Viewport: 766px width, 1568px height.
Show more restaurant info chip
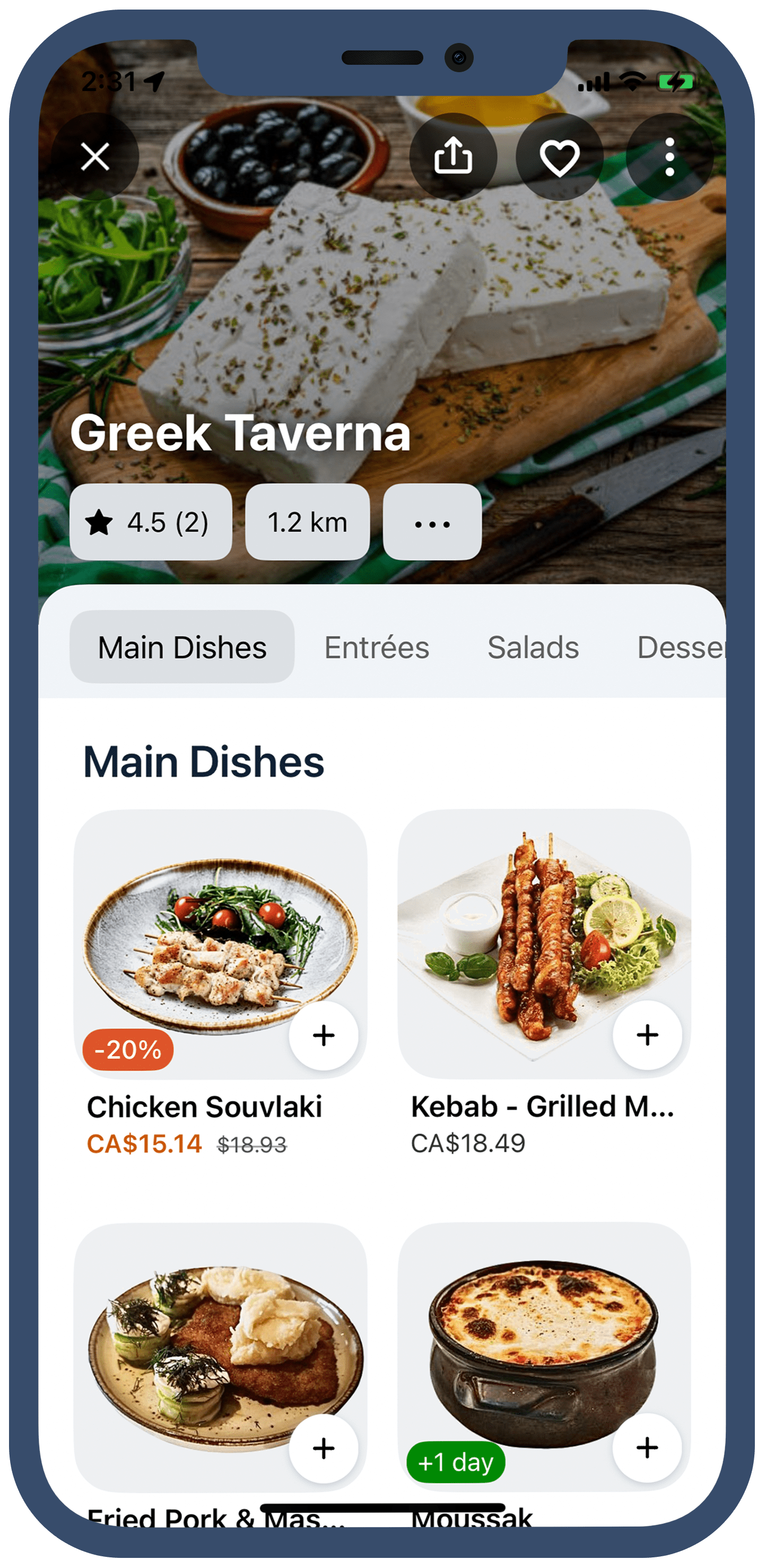tap(432, 522)
